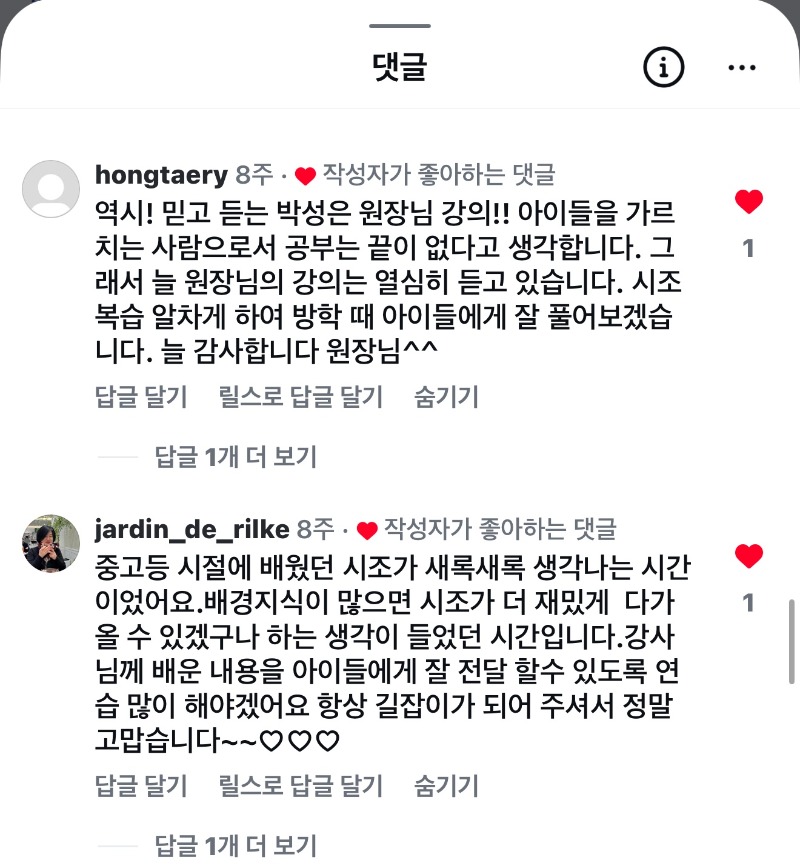Open jardin_de_rilke's profile picture
800x864 pixels.
(50, 543)
